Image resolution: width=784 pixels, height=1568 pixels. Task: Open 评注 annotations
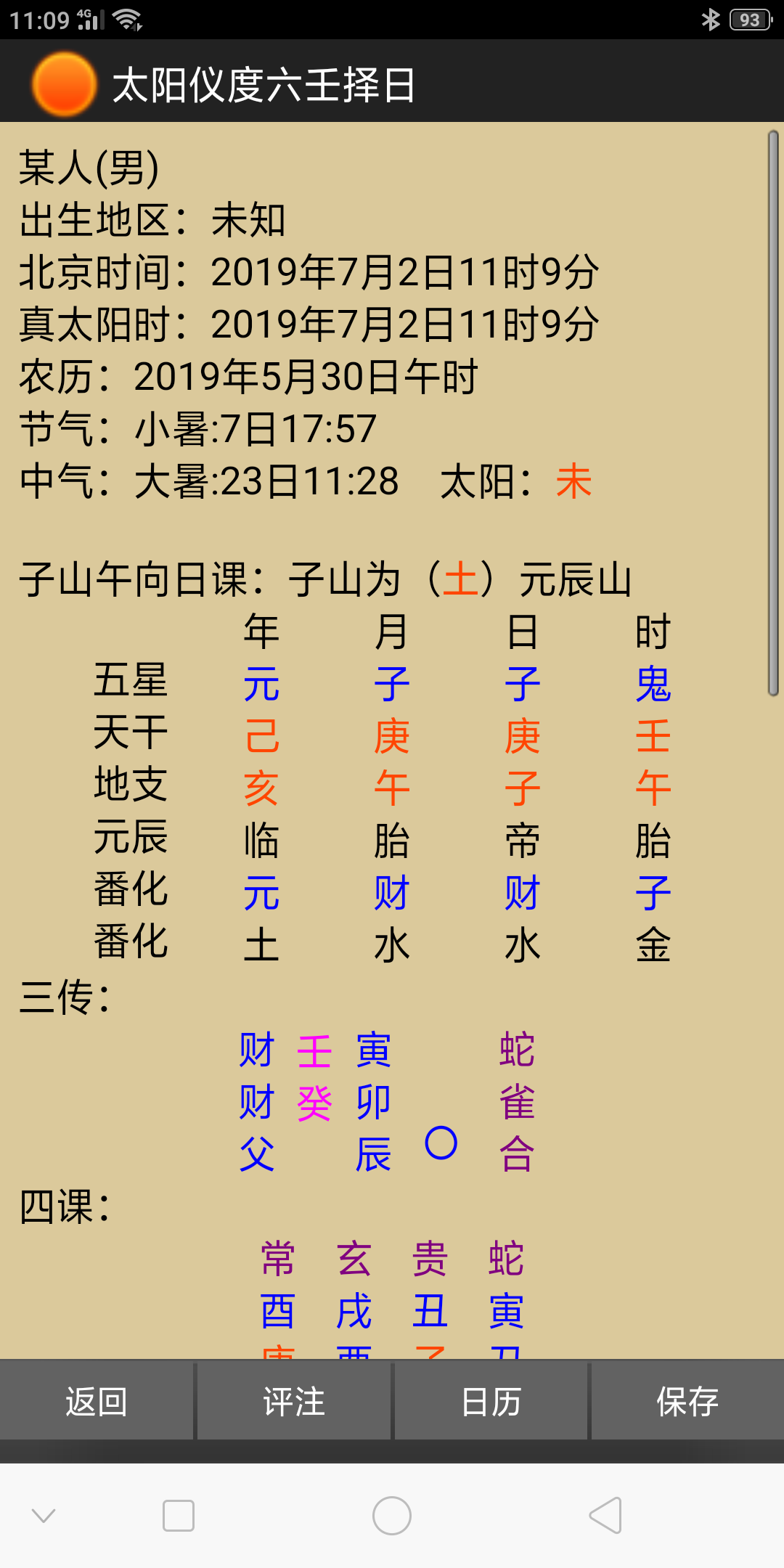[x=294, y=1401]
